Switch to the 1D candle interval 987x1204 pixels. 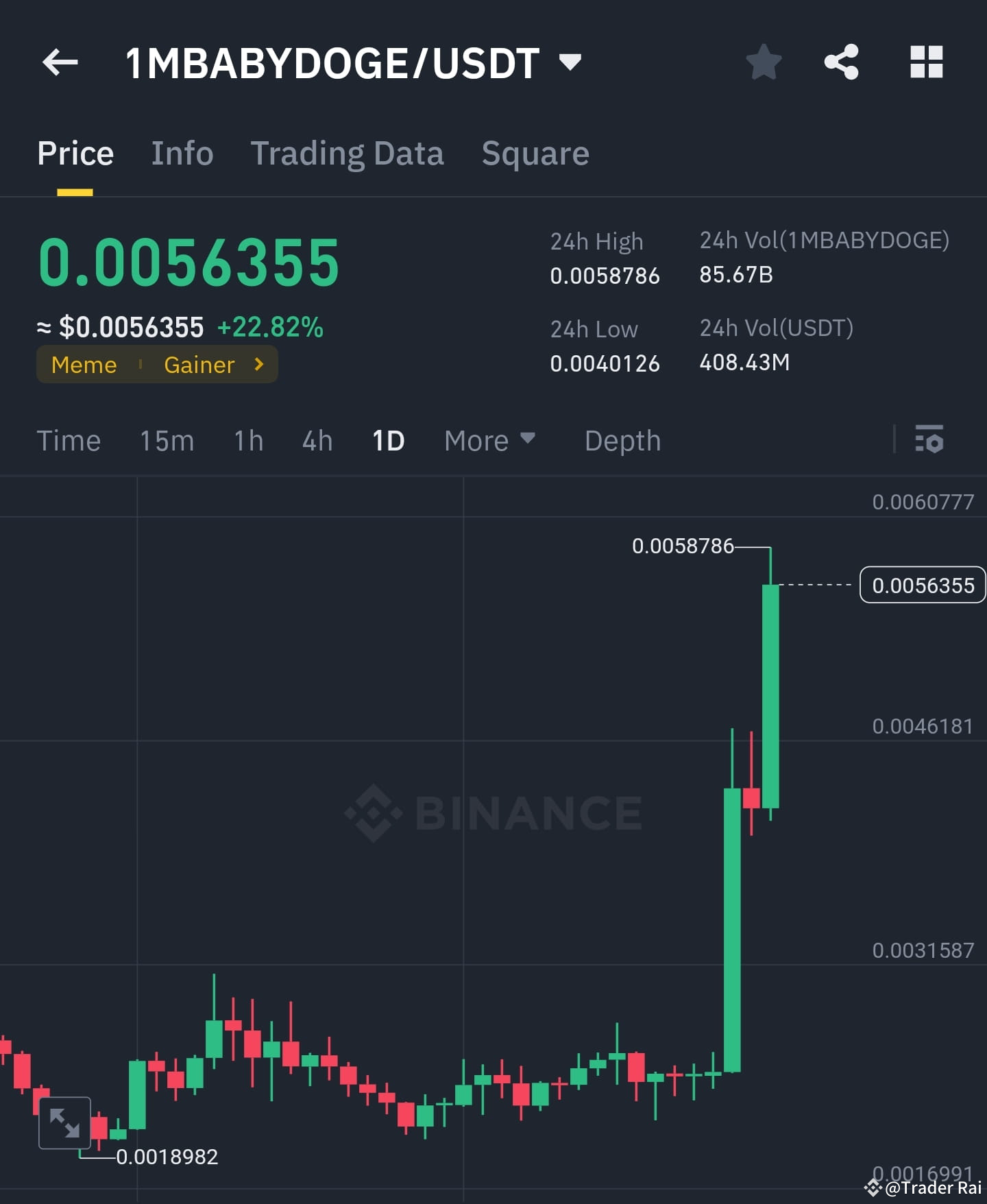[x=388, y=441]
